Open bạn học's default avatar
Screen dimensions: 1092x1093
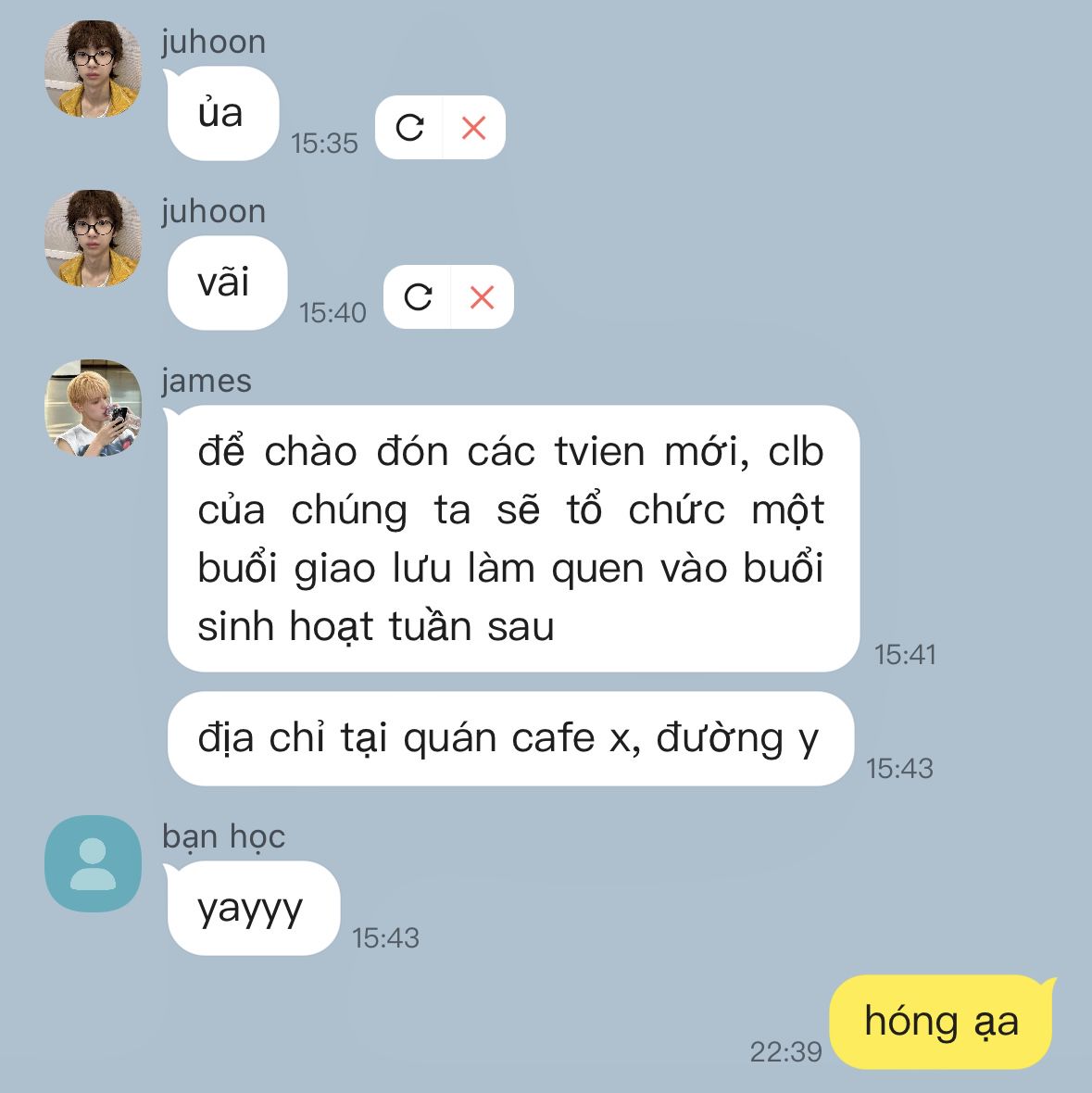(x=93, y=863)
